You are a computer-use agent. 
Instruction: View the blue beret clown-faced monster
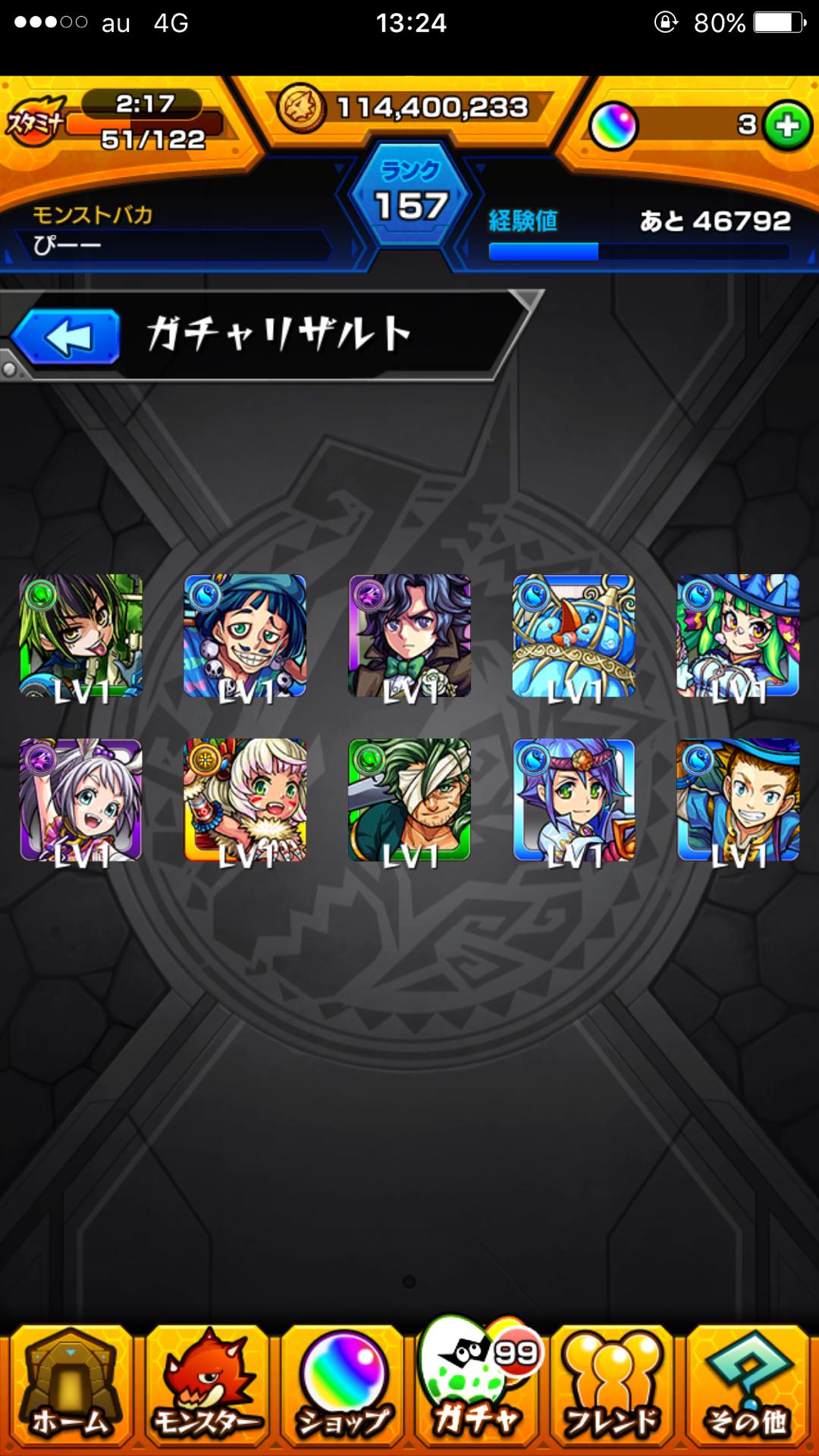click(x=245, y=635)
